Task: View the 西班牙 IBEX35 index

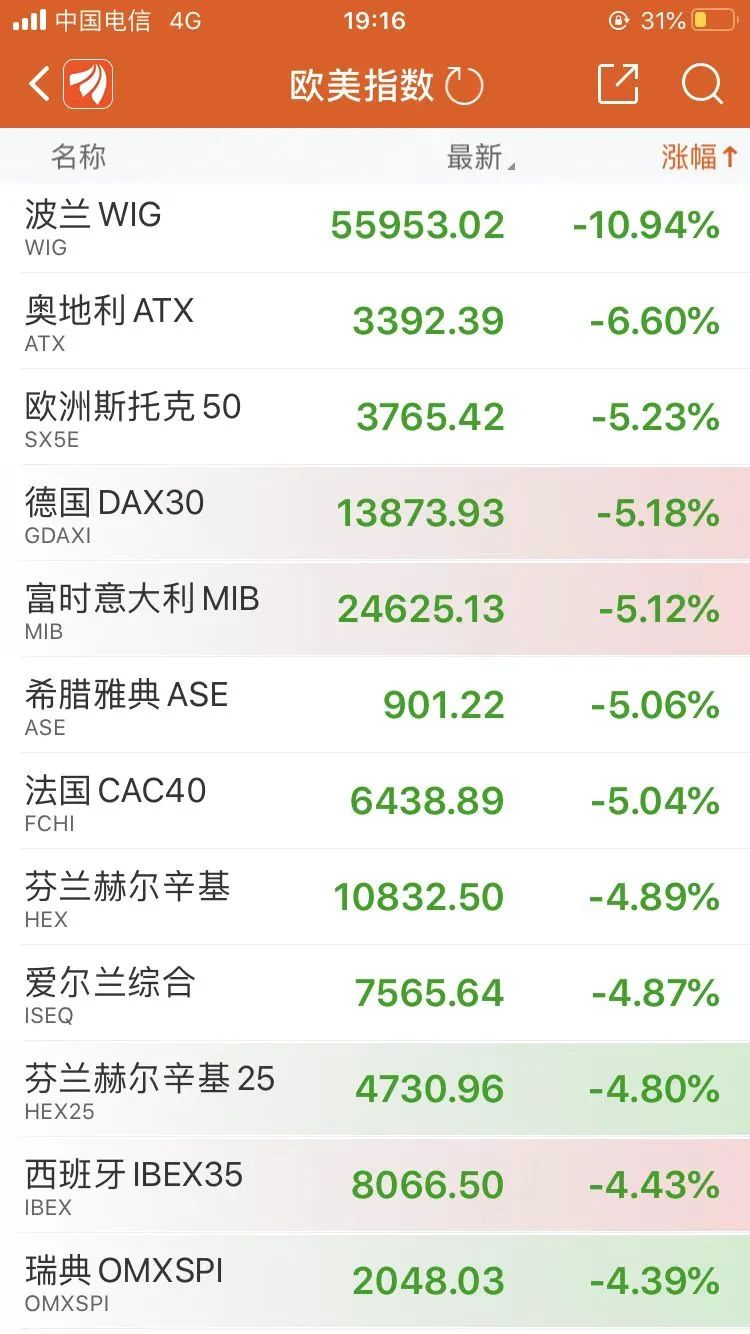Action: (x=375, y=1184)
